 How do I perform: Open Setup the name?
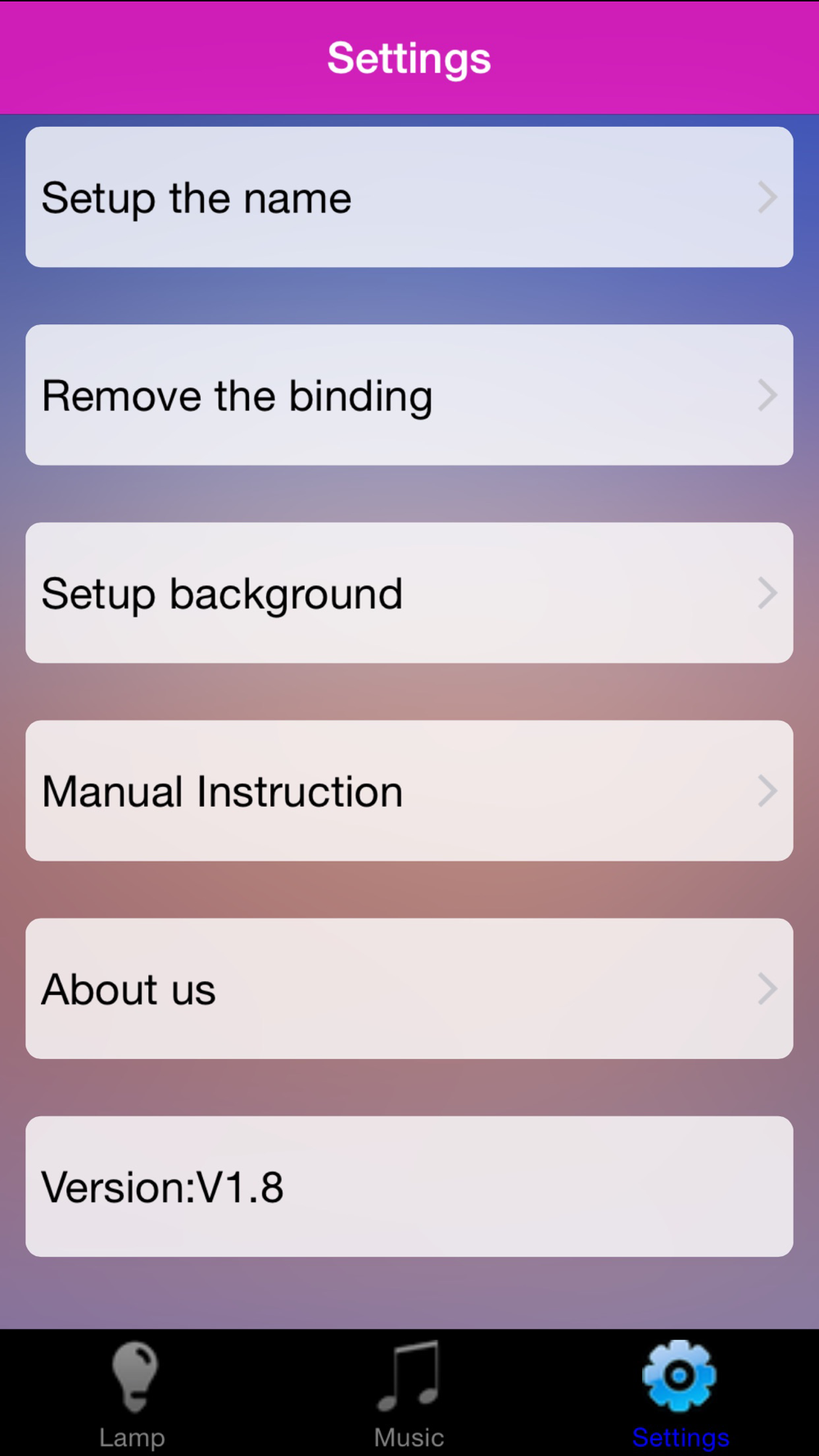409,197
